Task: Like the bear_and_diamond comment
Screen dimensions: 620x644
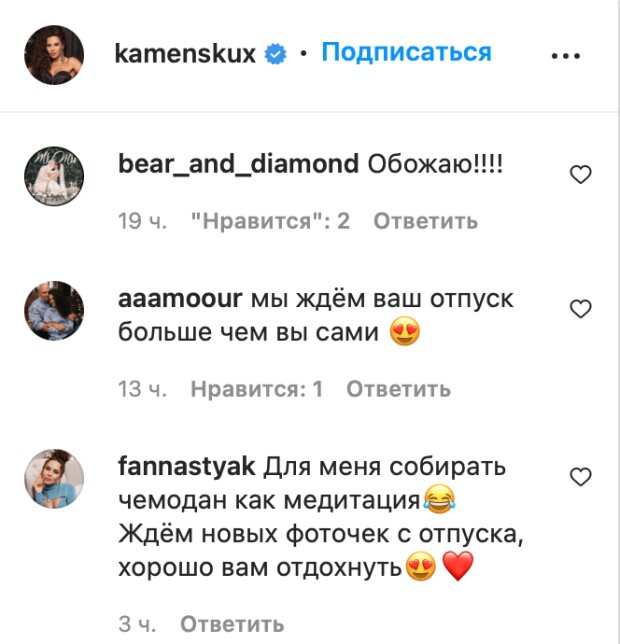Action: coord(580,175)
